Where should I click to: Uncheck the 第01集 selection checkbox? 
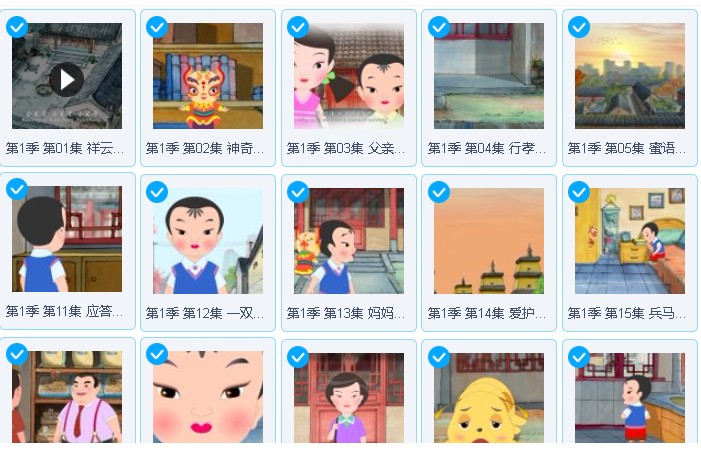pyautogui.click(x=17, y=27)
